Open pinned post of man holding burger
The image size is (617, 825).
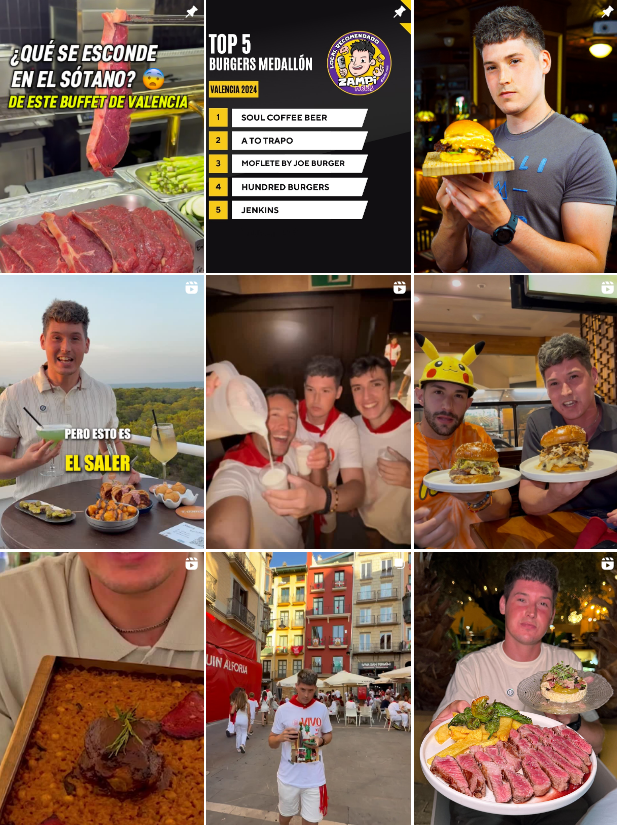pos(515,136)
